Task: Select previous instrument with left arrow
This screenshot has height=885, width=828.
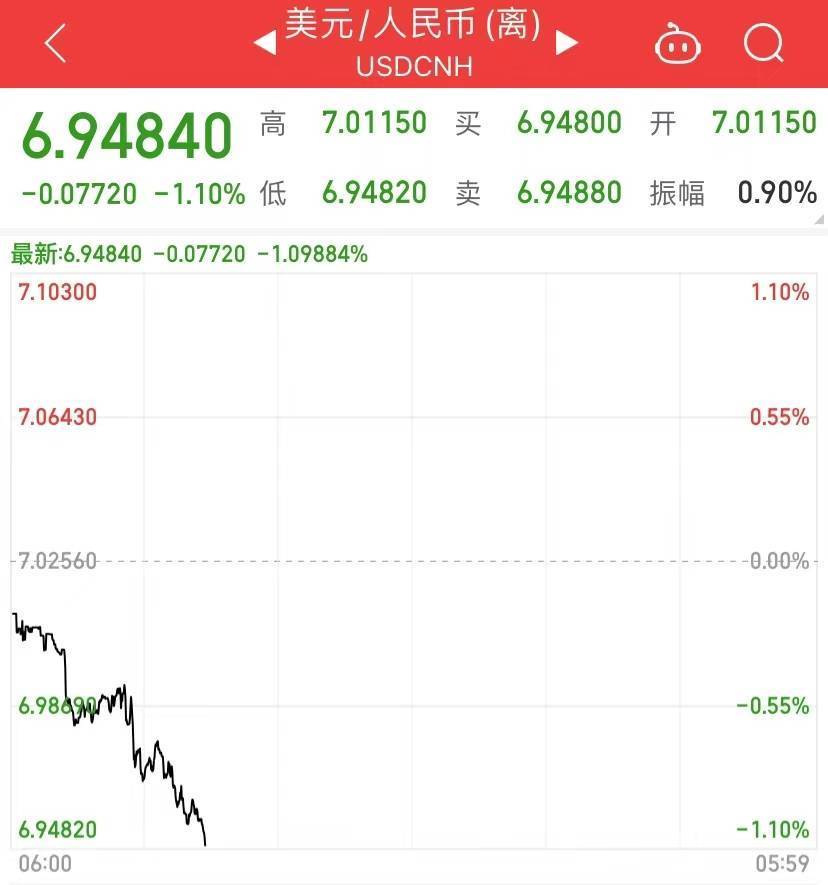Action: pyautogui.click(x=265, y=44)
